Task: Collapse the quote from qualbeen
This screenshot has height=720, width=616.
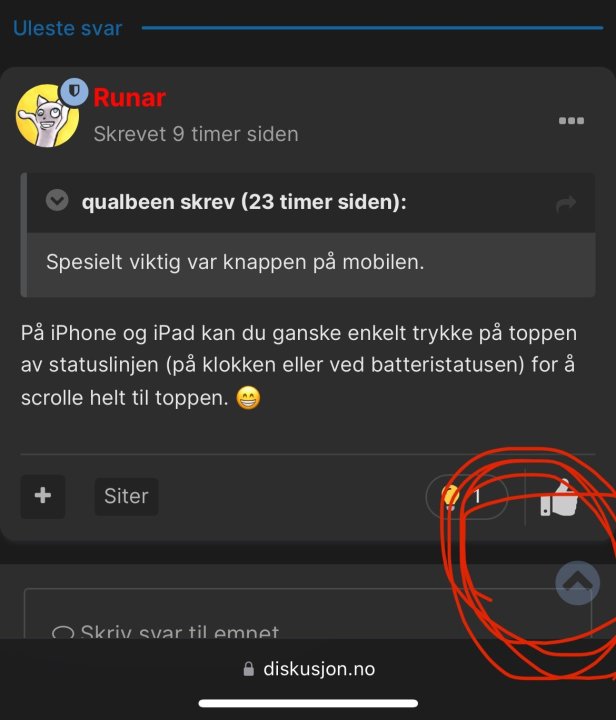Action: [x=57, y=202]
